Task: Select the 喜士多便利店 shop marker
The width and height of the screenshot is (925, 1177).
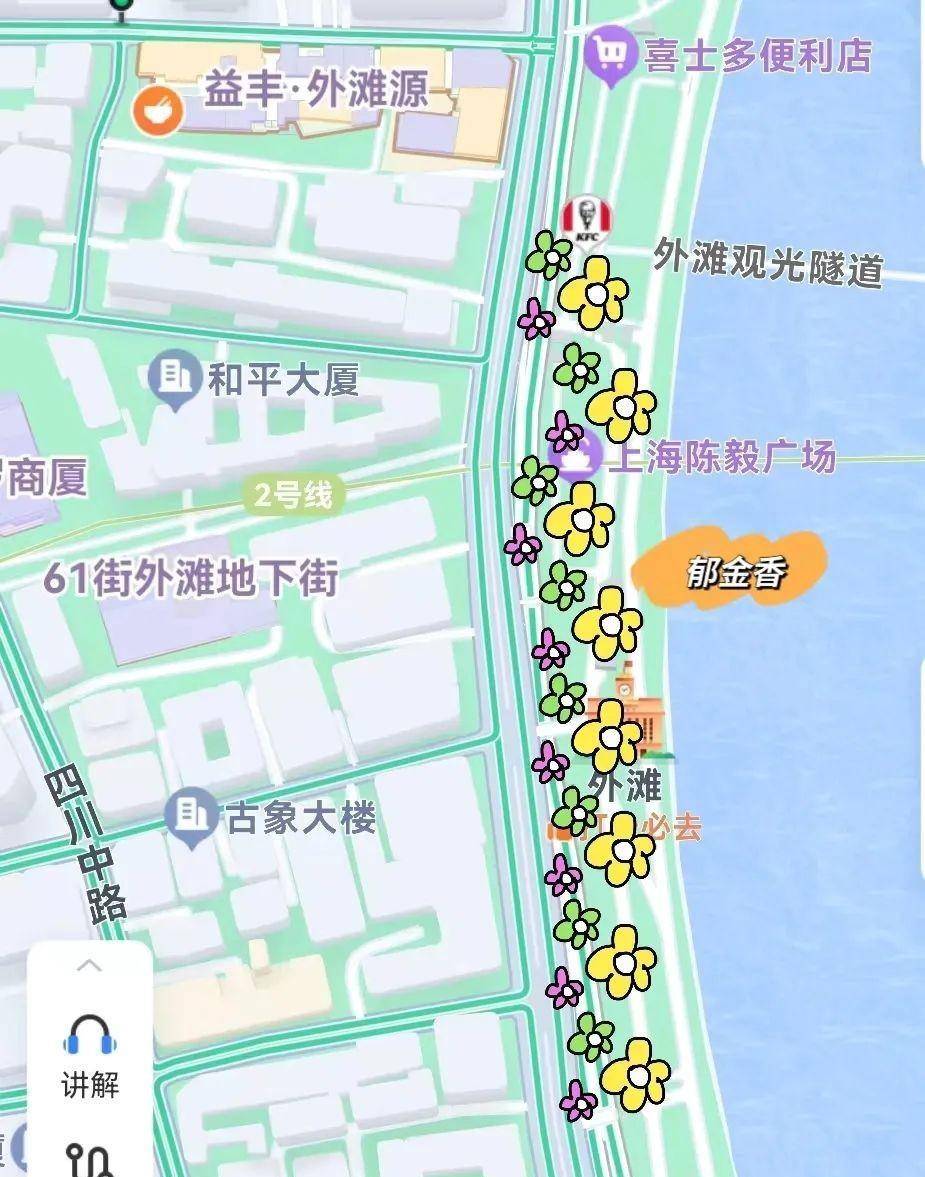Action: [611, 56]
